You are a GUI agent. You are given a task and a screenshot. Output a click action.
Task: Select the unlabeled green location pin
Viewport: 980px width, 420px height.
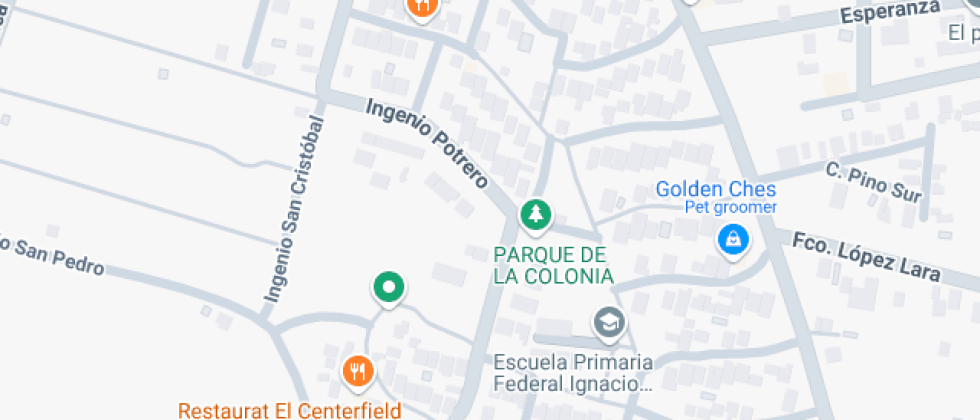[x=388, y=288]
